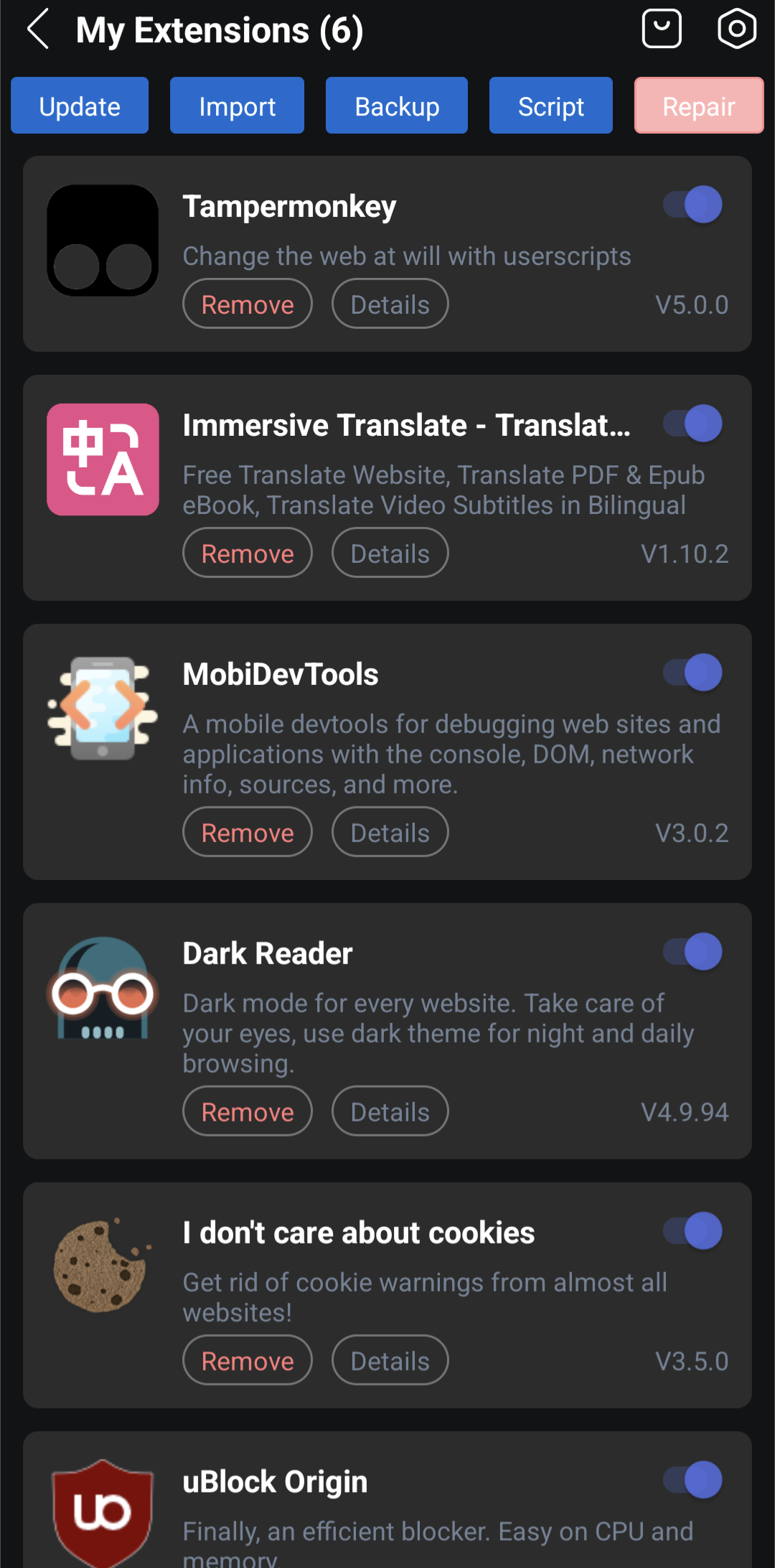Screen dimensions: 775x1568
Task: Open the Script button
Action: [x=550, y=106]
